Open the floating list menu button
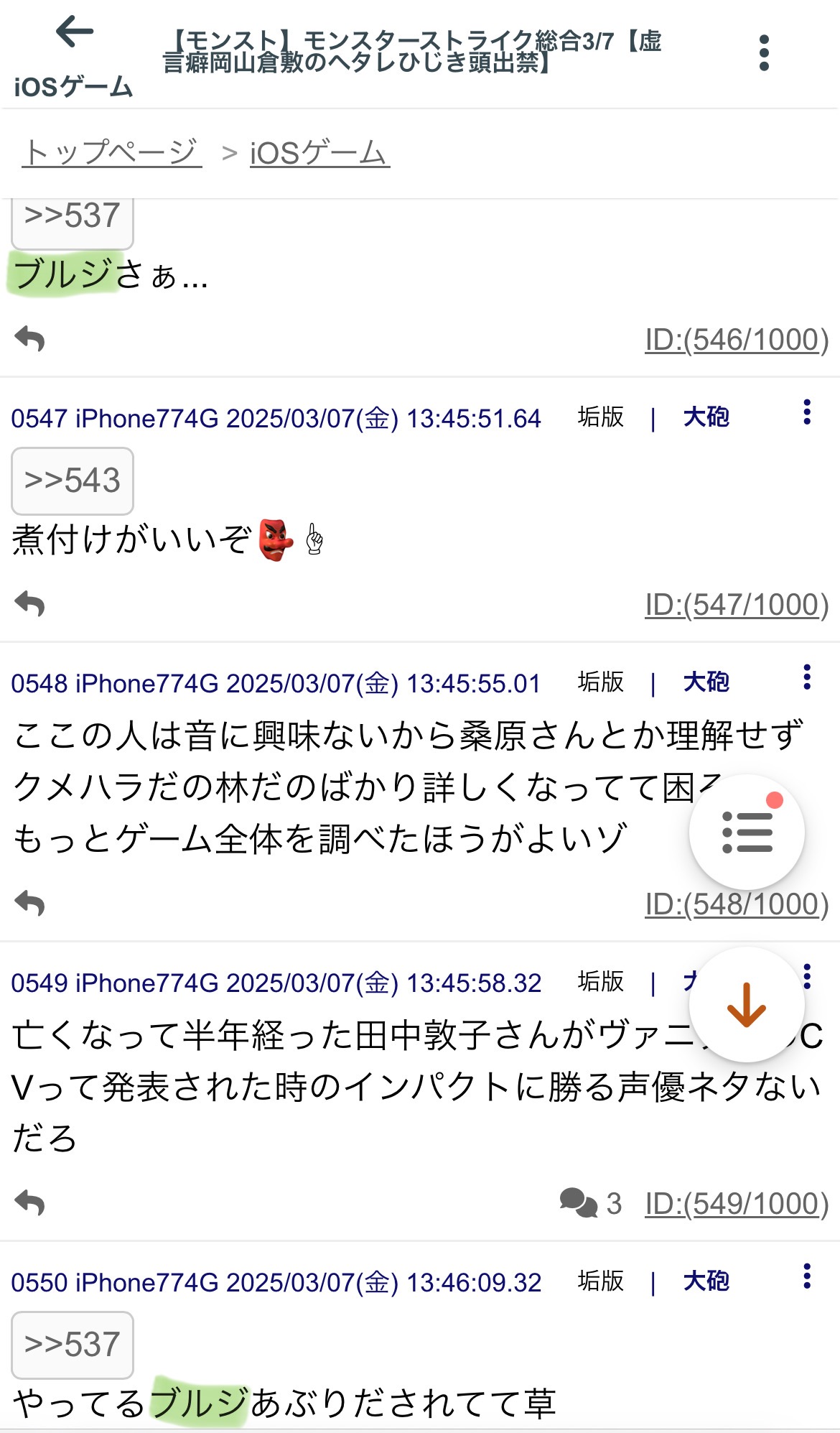Image resolution: width=840 pixels, height=1433 pixels. 747,832
